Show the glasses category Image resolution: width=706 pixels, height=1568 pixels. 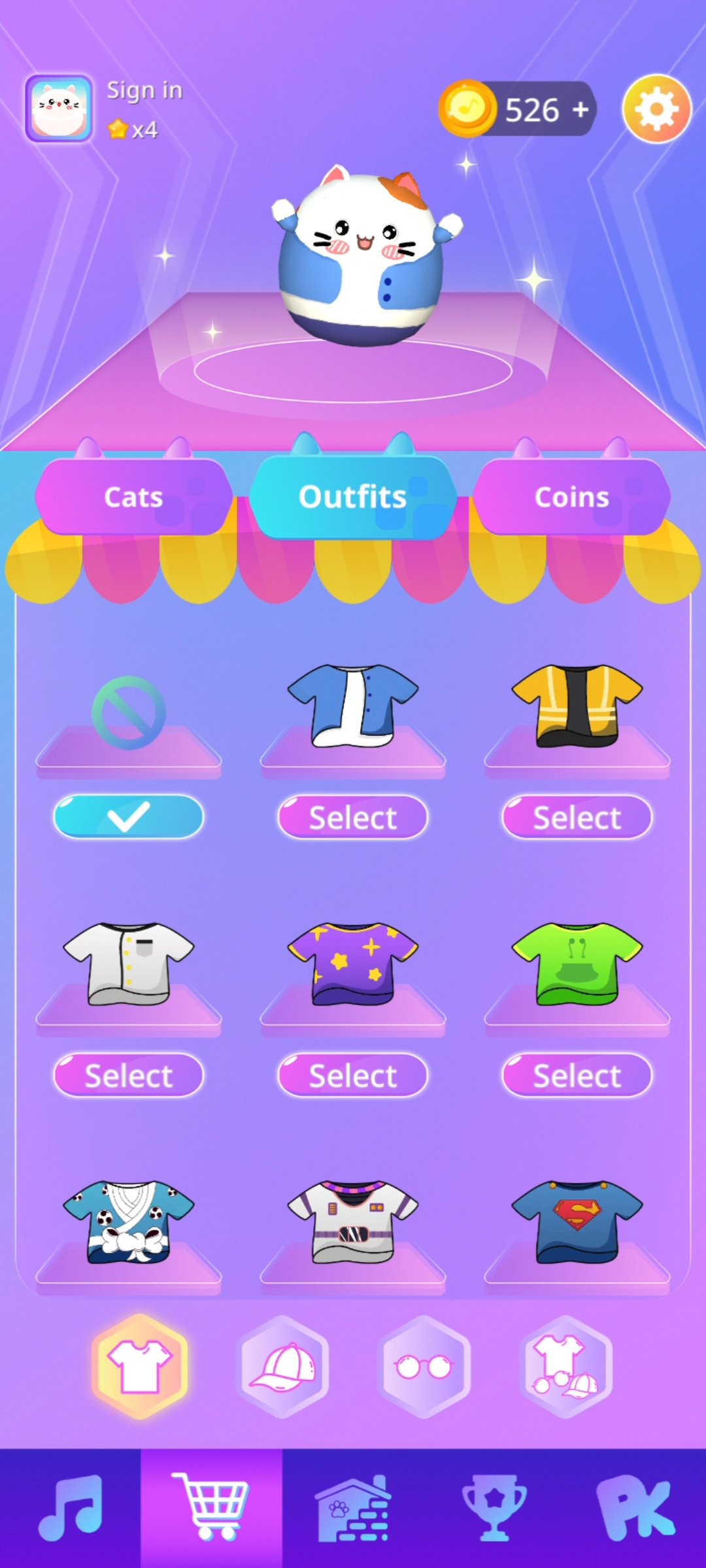[x=424, y=1367]
